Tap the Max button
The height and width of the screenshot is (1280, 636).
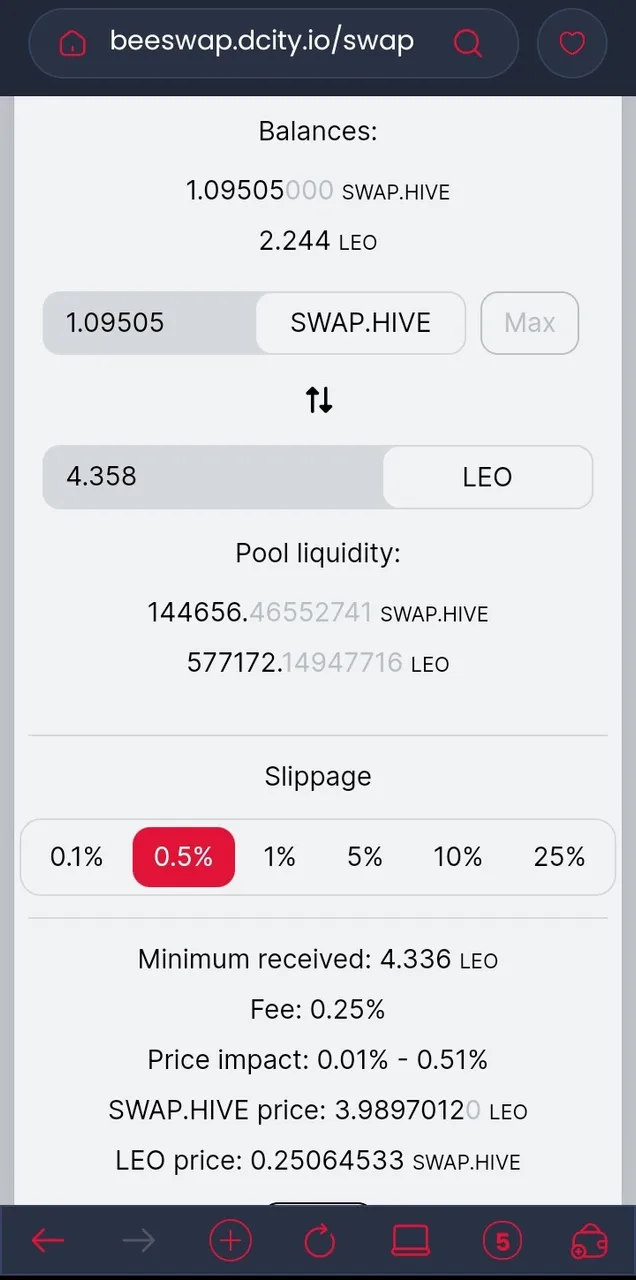(x=530, y=323)
